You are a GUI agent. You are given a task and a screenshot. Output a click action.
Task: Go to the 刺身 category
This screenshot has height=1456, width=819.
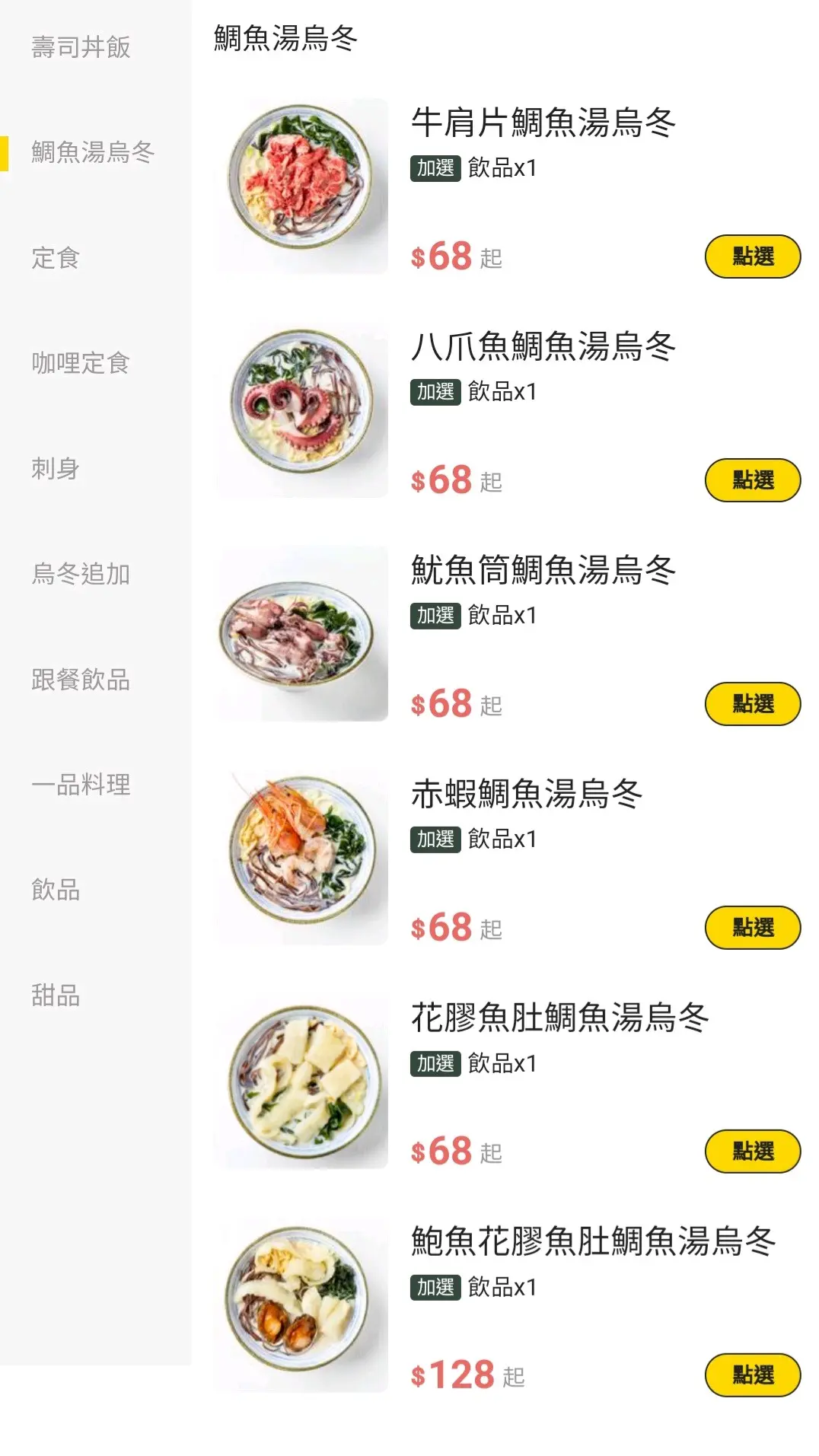point(56,468)
